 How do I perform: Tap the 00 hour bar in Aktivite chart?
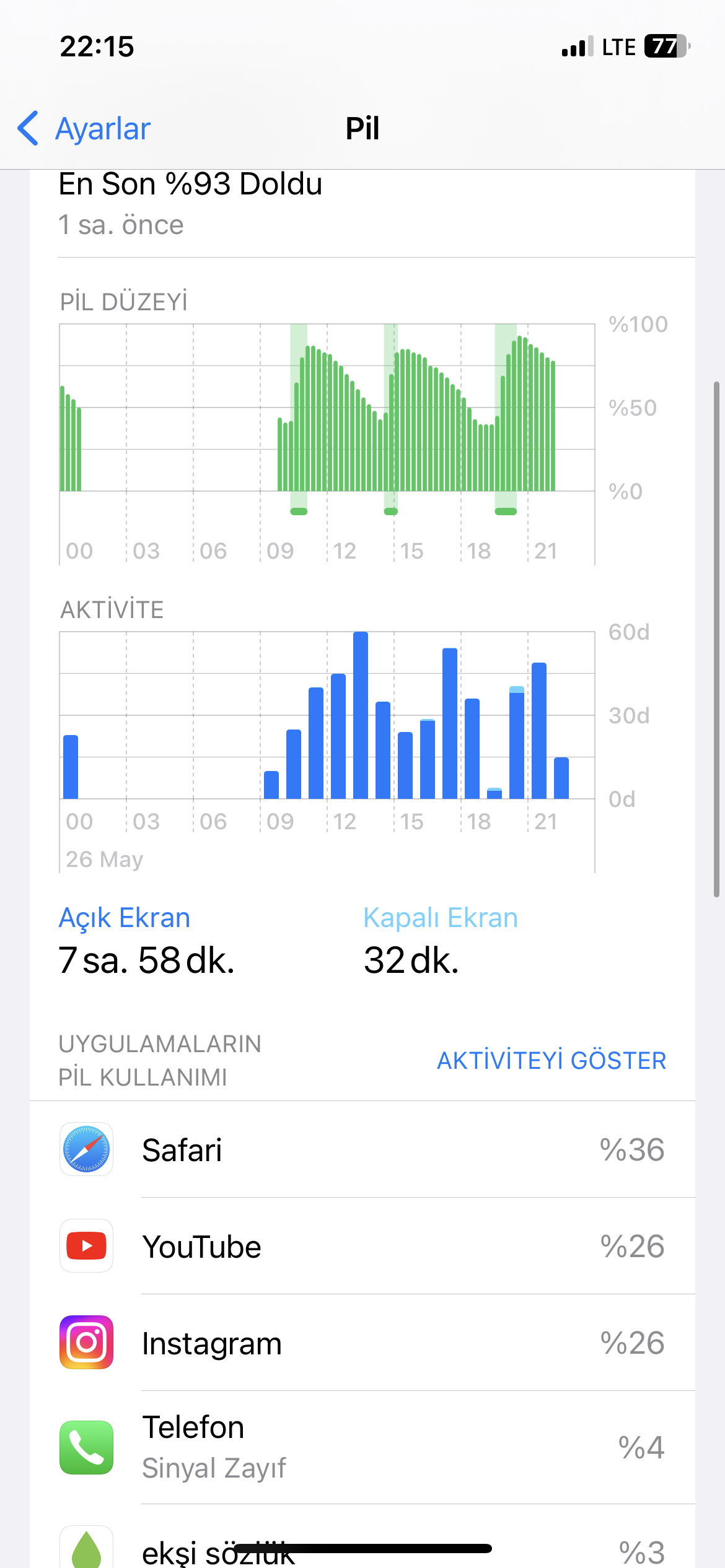(71, 767)
